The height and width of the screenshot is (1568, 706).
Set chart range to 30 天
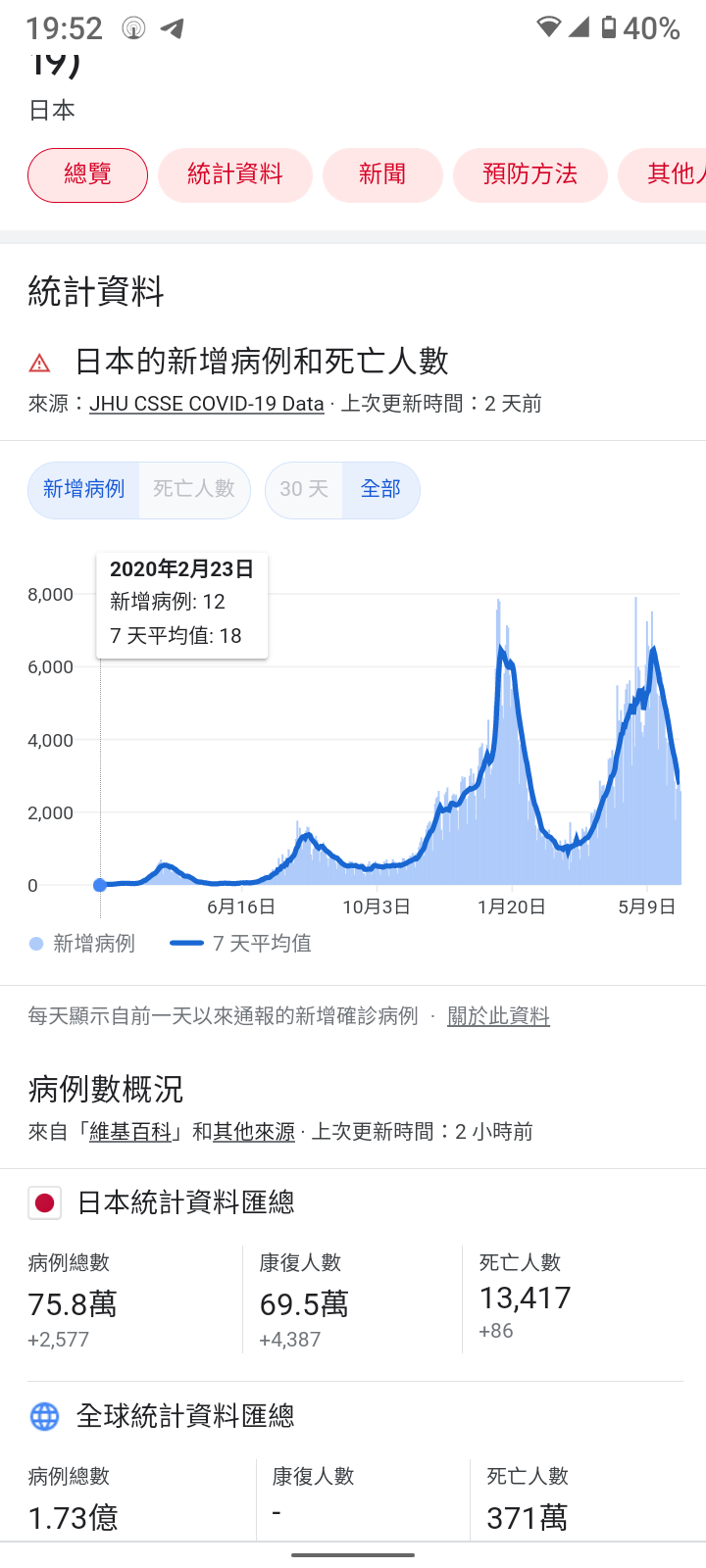(x=304, y=489)
